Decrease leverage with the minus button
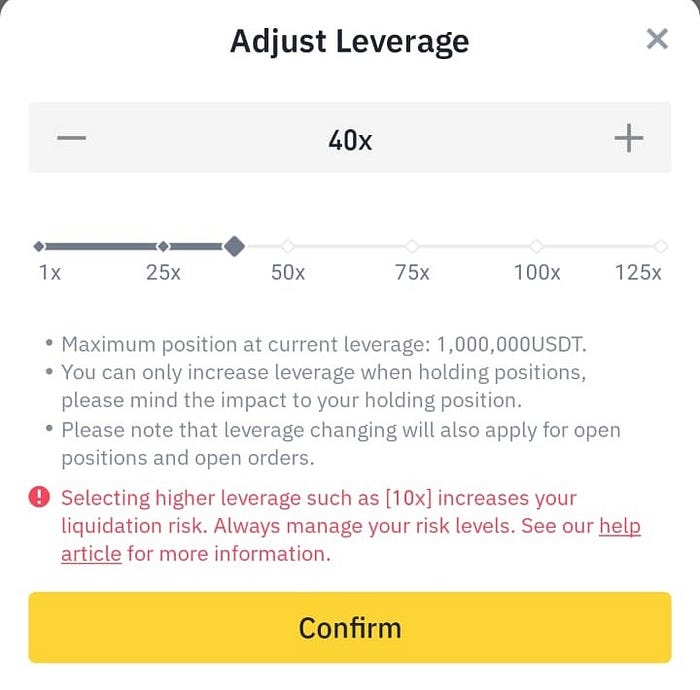The image size is (700, 690). [72, 138]
